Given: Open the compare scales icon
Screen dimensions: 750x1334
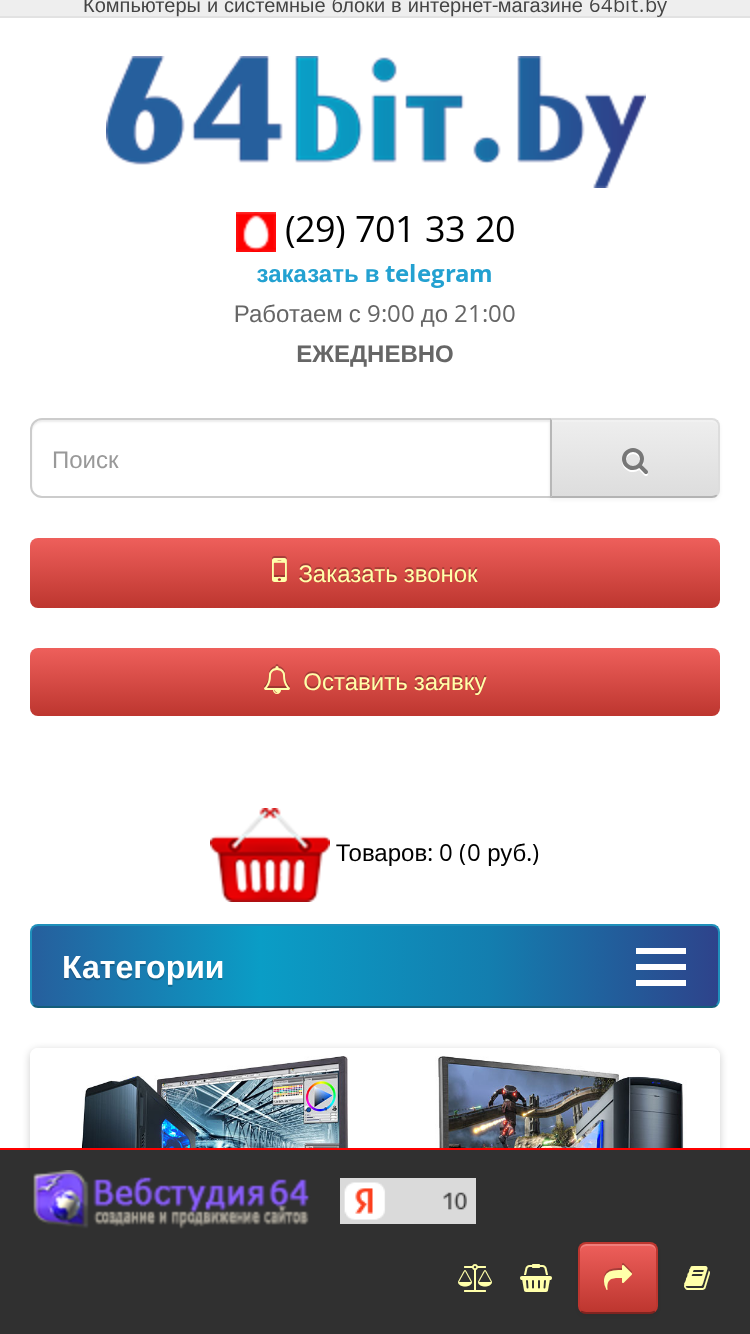Looking at the screenshot, I should pos(475,1278).
